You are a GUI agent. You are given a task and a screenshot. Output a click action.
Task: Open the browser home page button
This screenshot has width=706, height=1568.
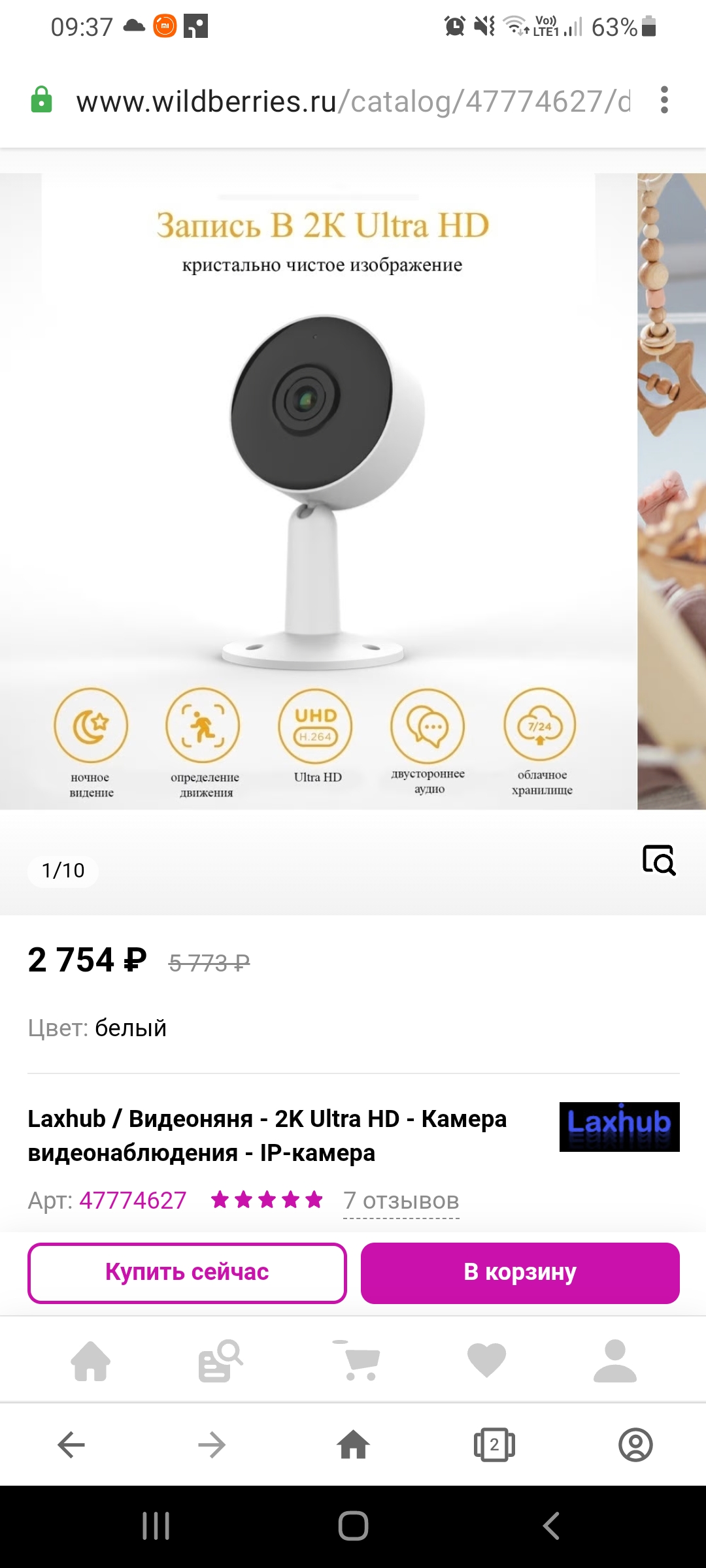354,1445
